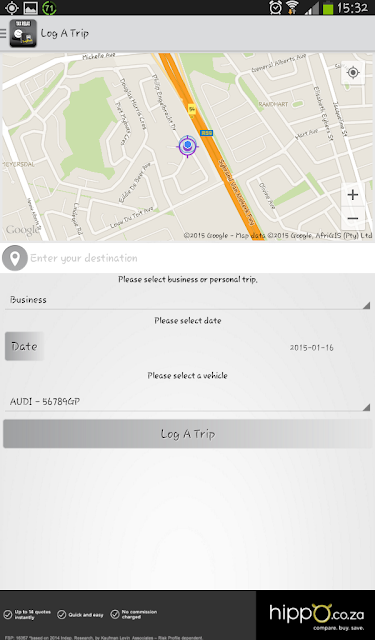Open the navigation drawer menu
Screen dimensions: 375x640
[x=4, y=33]
